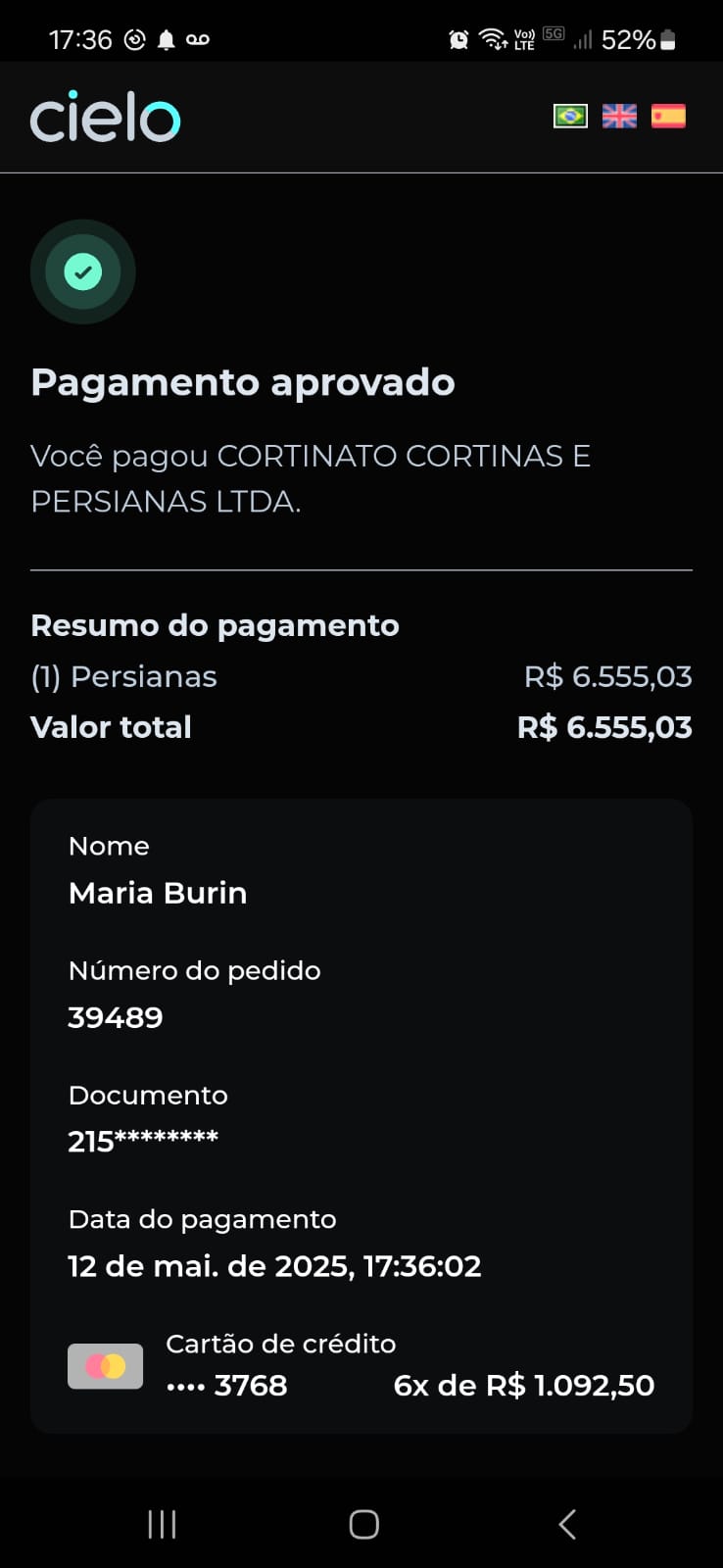Viewport: 723px width, 1568px height.
Task: Change language using the Spain flag
Action: [668, 116]
